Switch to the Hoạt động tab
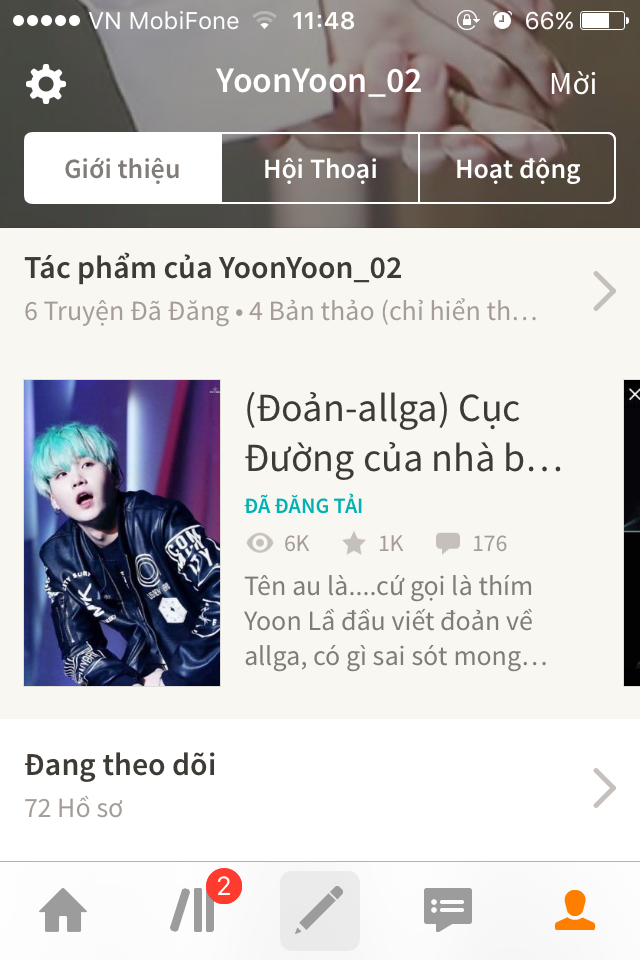 [517, 168]
